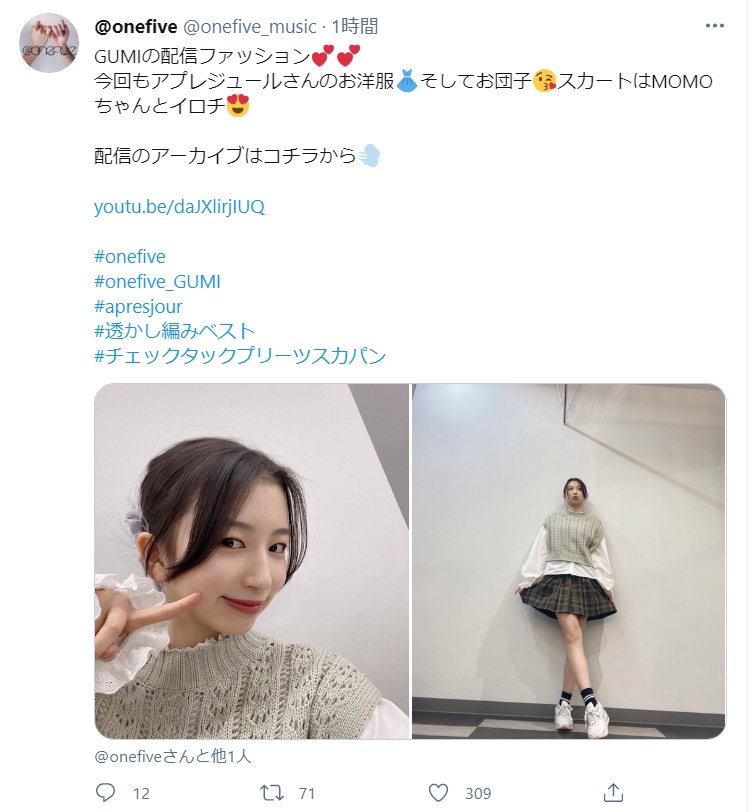This screenshot has height=812, width=750.
Task: Share this tweet
Action: click(614, 792)
